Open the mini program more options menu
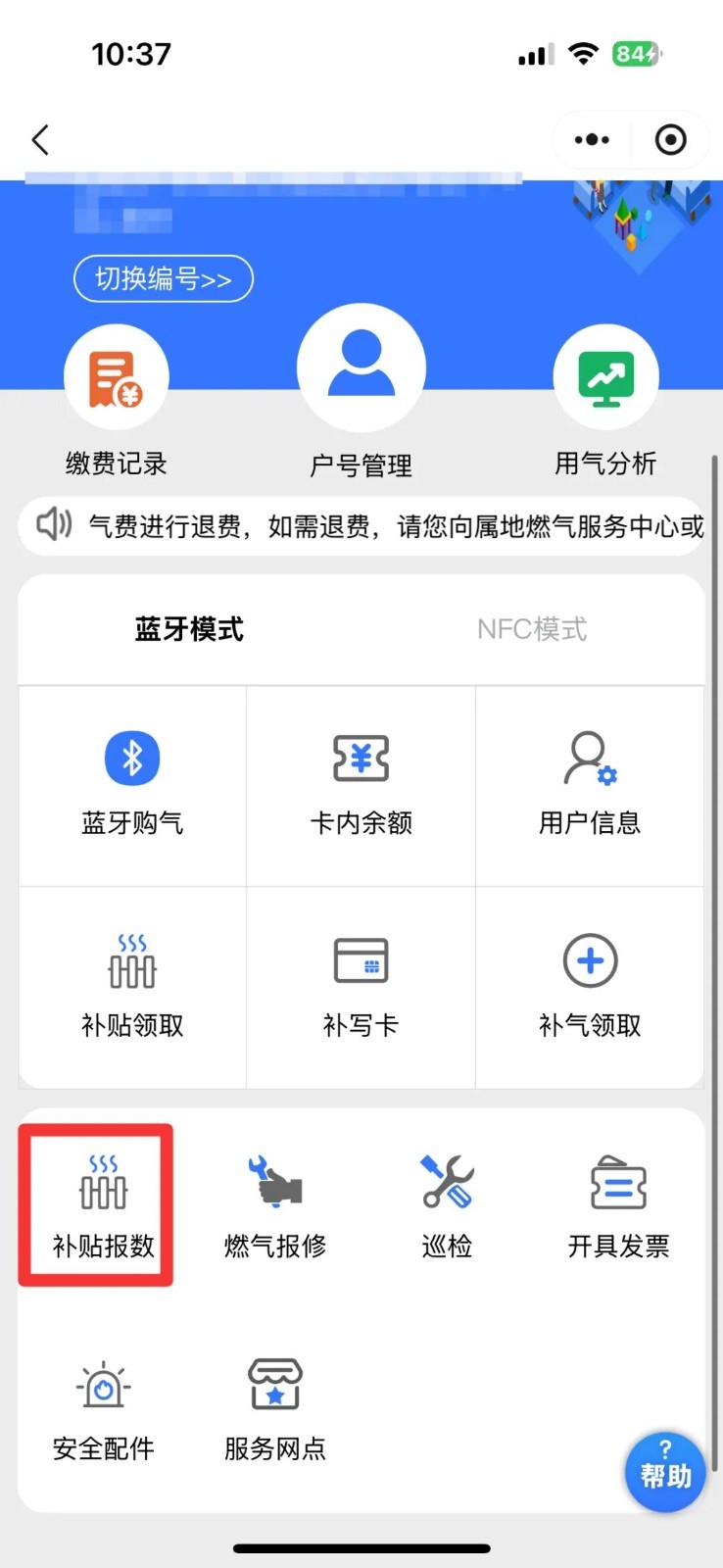723x1568 pixels. point(592,140)
